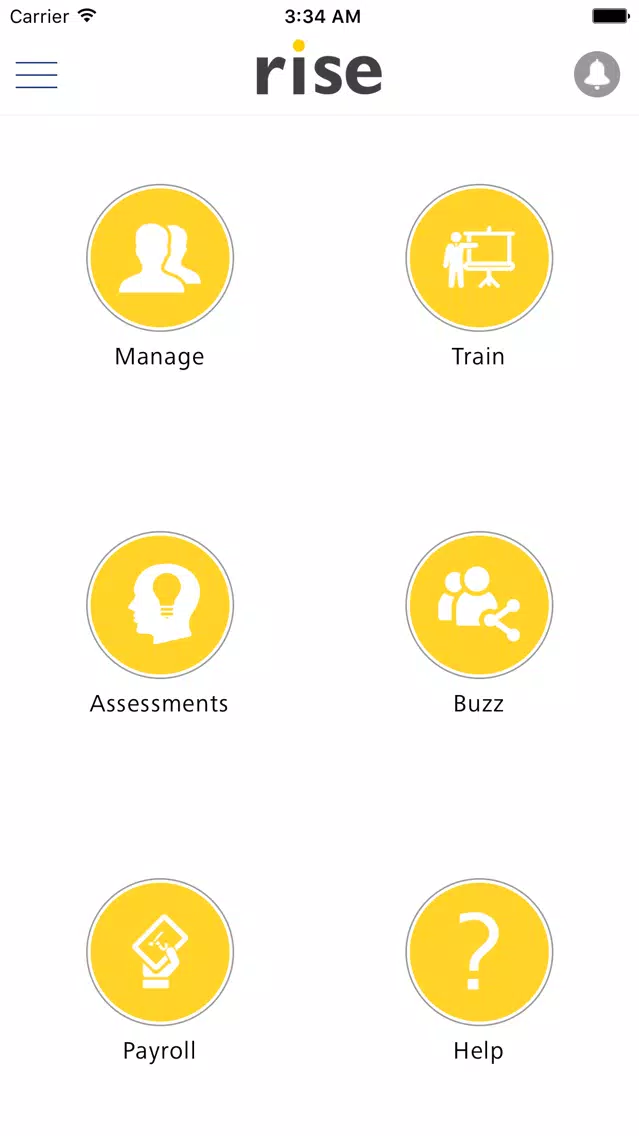The image size is (639, 1136).
Task: Open the hamburger drawer menu
Action: [36, 75]
